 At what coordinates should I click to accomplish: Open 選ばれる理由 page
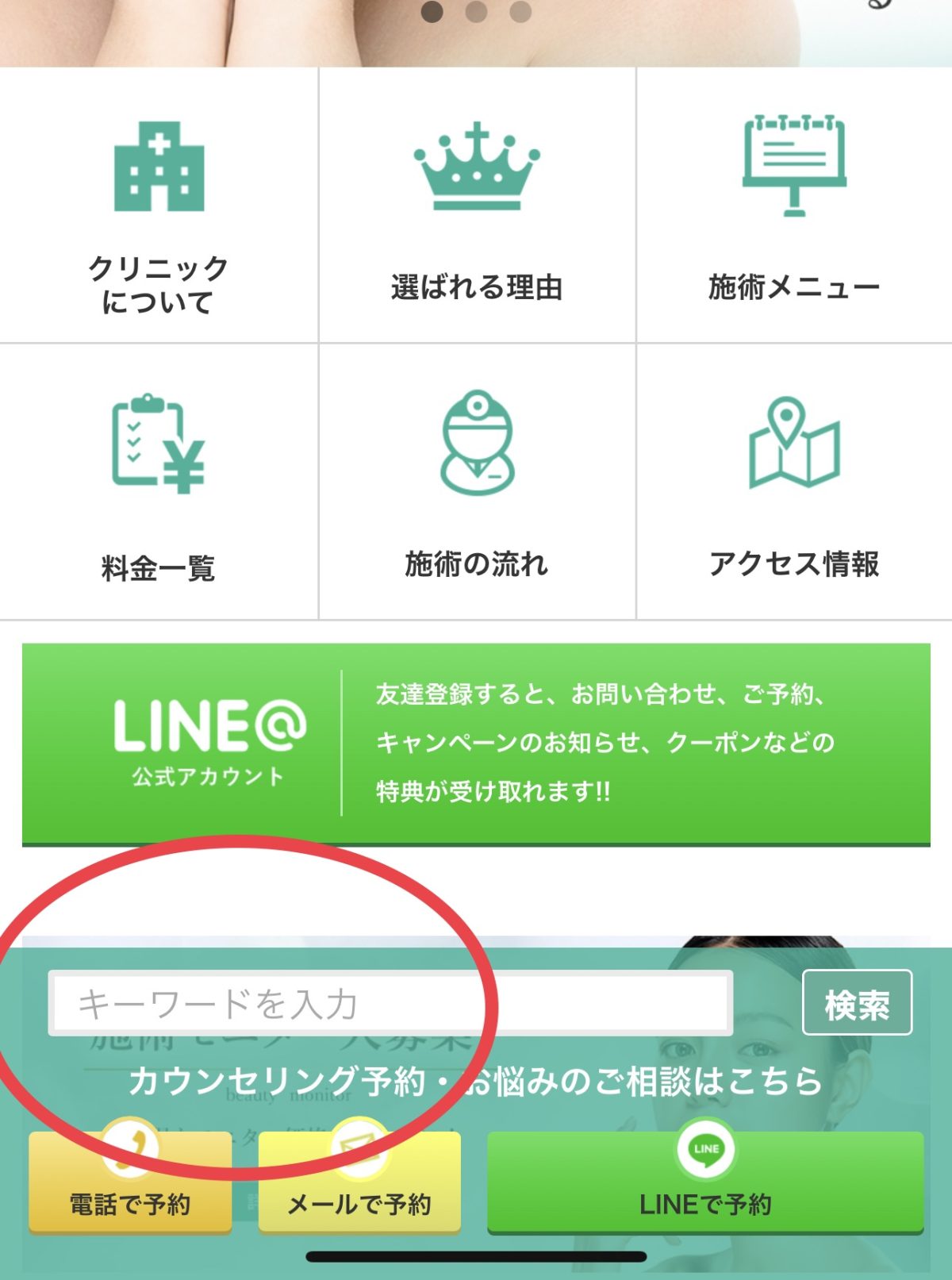point(477,206)
